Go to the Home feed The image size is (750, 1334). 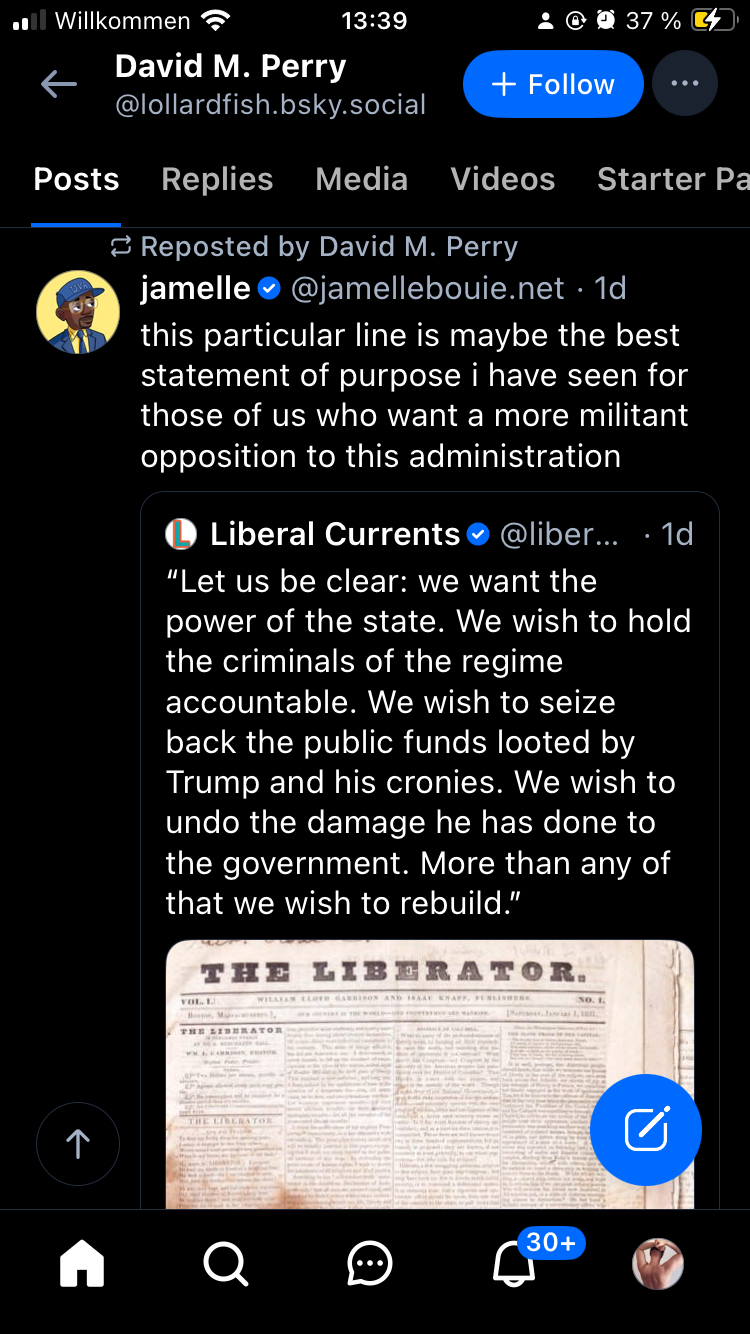pos(82,1264)
